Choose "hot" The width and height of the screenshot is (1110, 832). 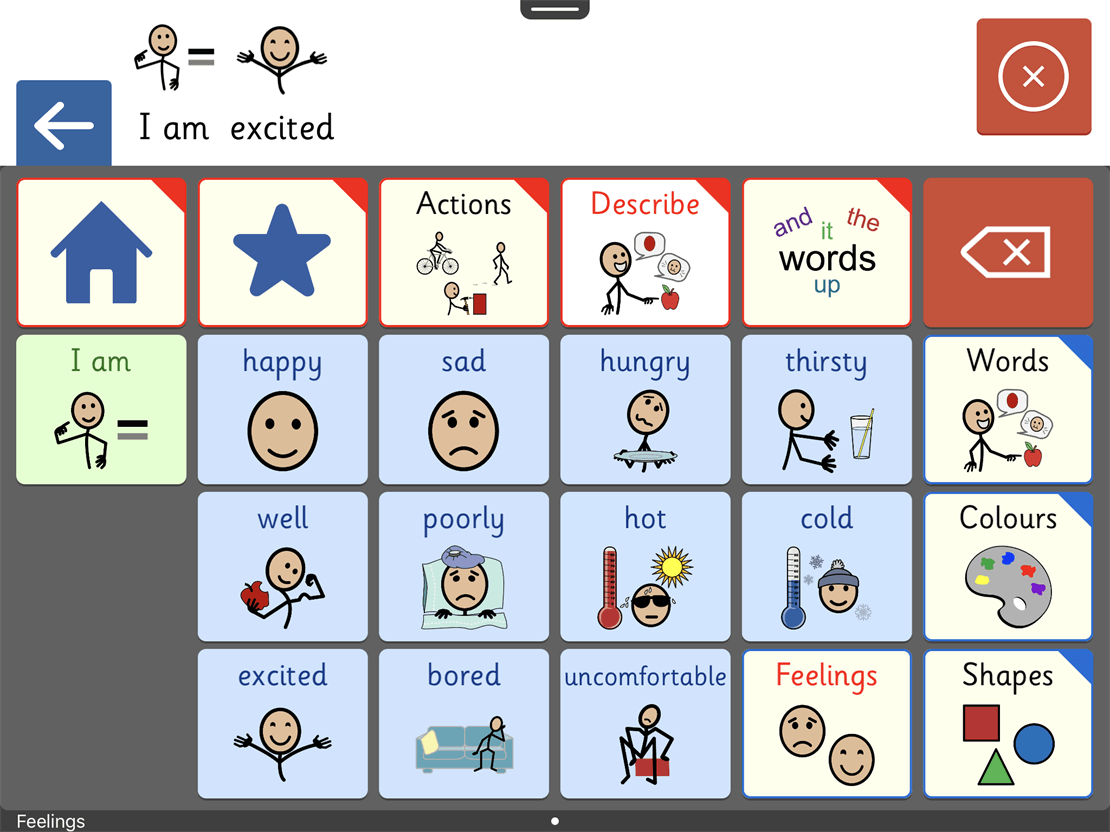[x=645, y=566]
